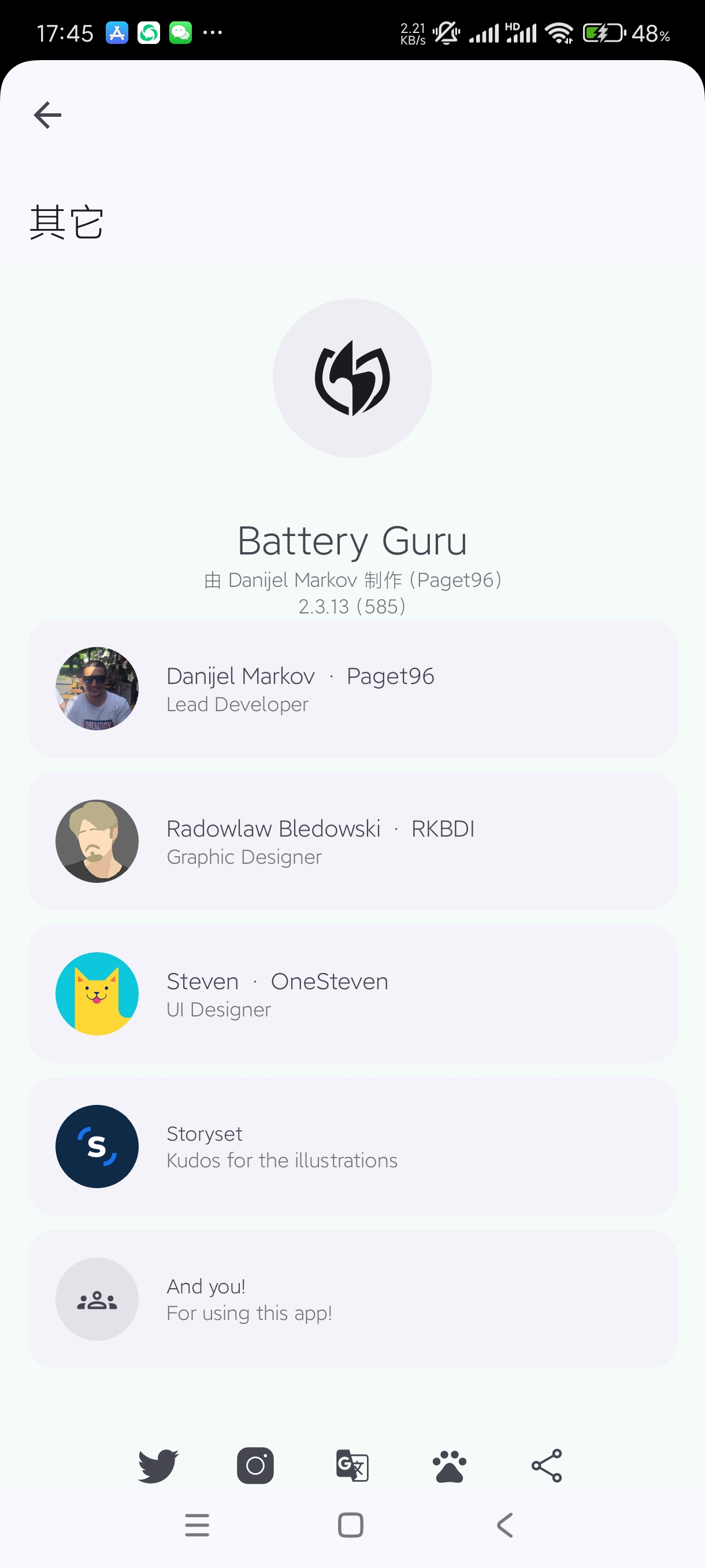Open Steven OneSteven UI designer card

[351, 994]
